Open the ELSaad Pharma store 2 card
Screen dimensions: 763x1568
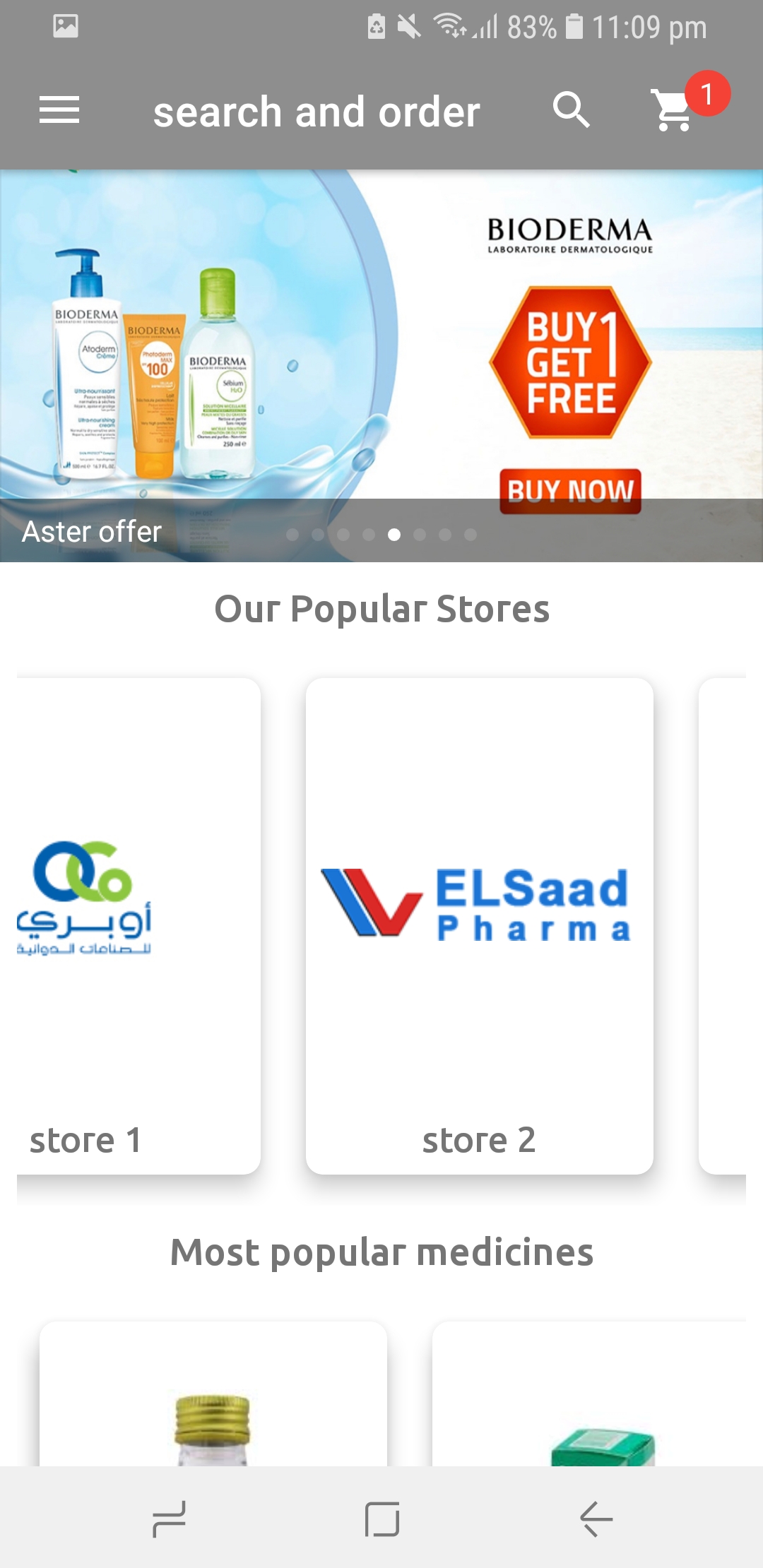[x=479, y=925]
